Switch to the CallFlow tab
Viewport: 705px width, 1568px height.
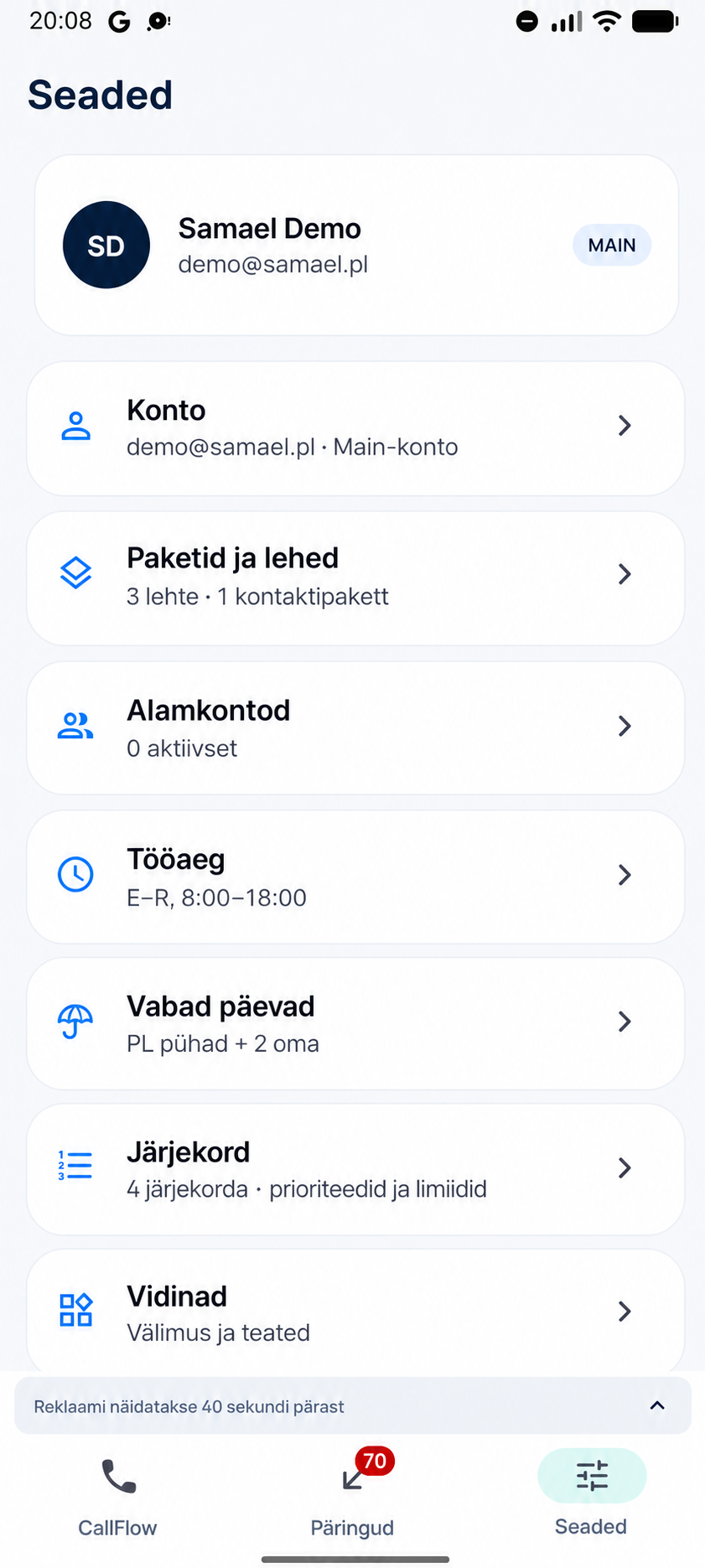(x=117, y=1497)
